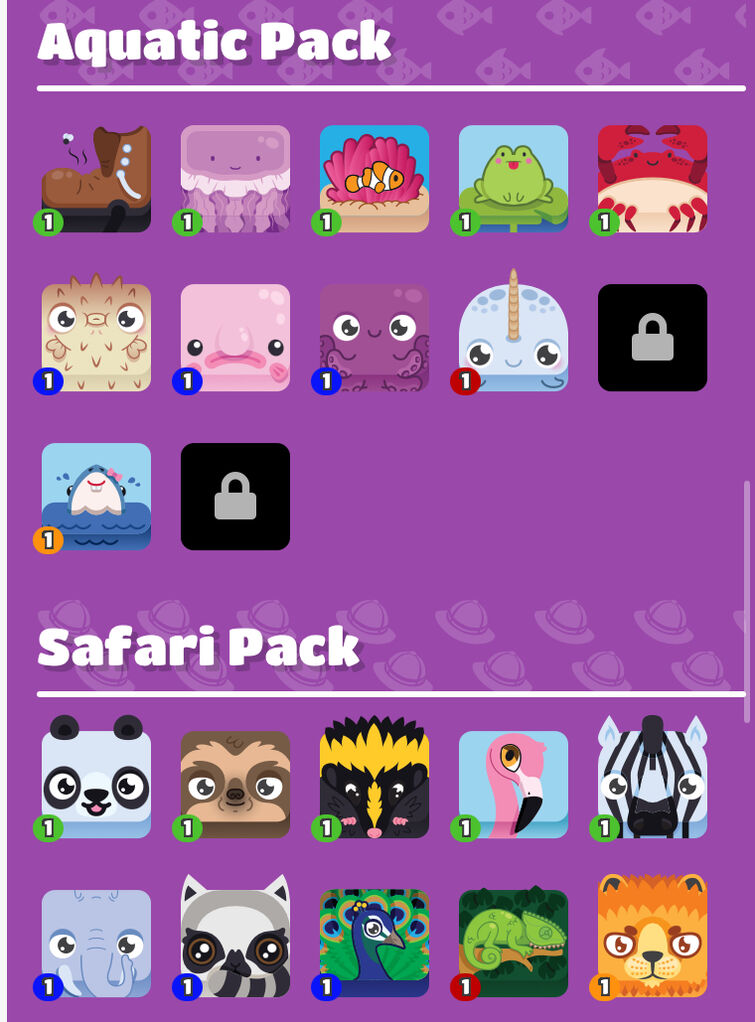The height and width of the screenshot is (1022, 755).
Task: Select the peacock tile
Action: [x=374, y=942]
